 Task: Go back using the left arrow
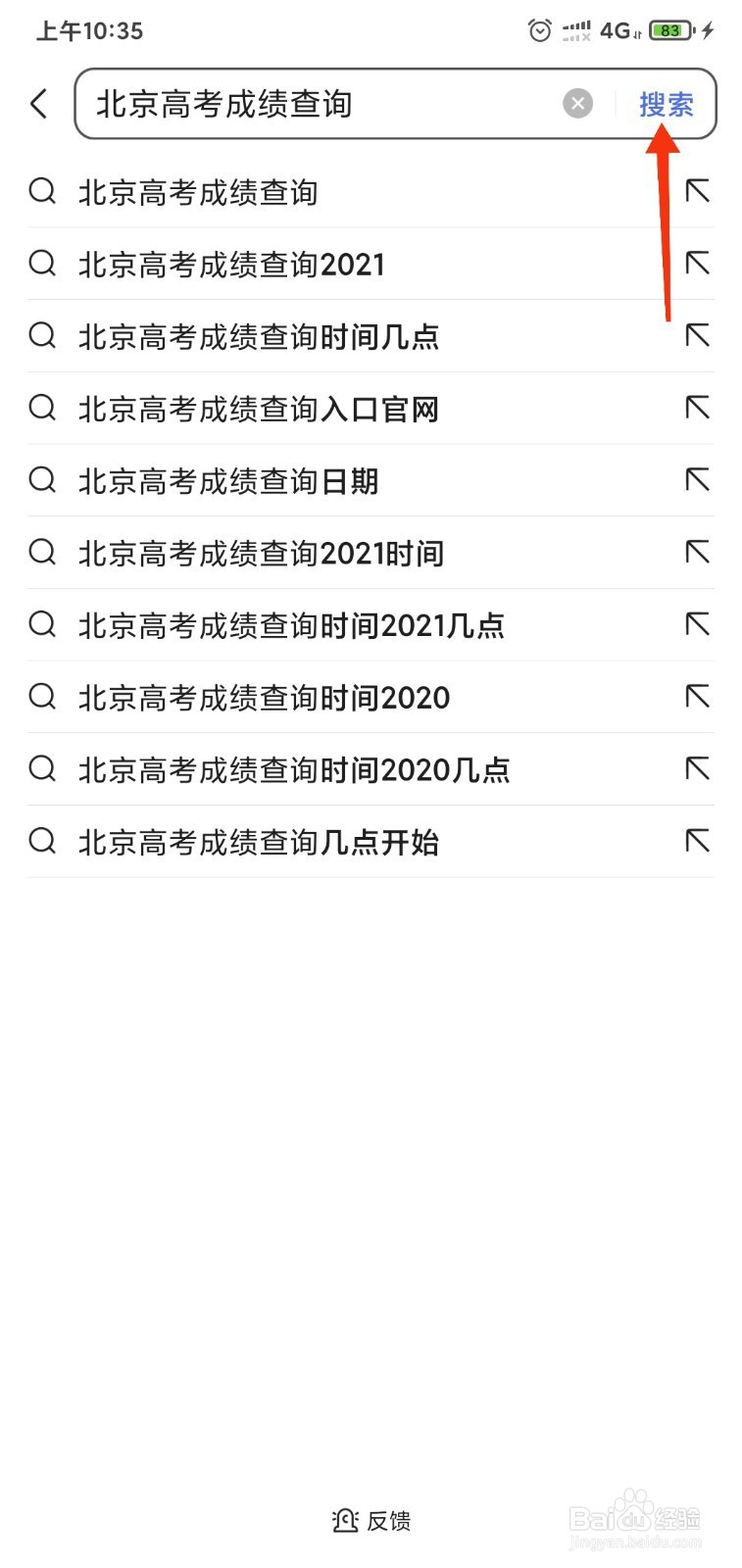coord(39,103)
